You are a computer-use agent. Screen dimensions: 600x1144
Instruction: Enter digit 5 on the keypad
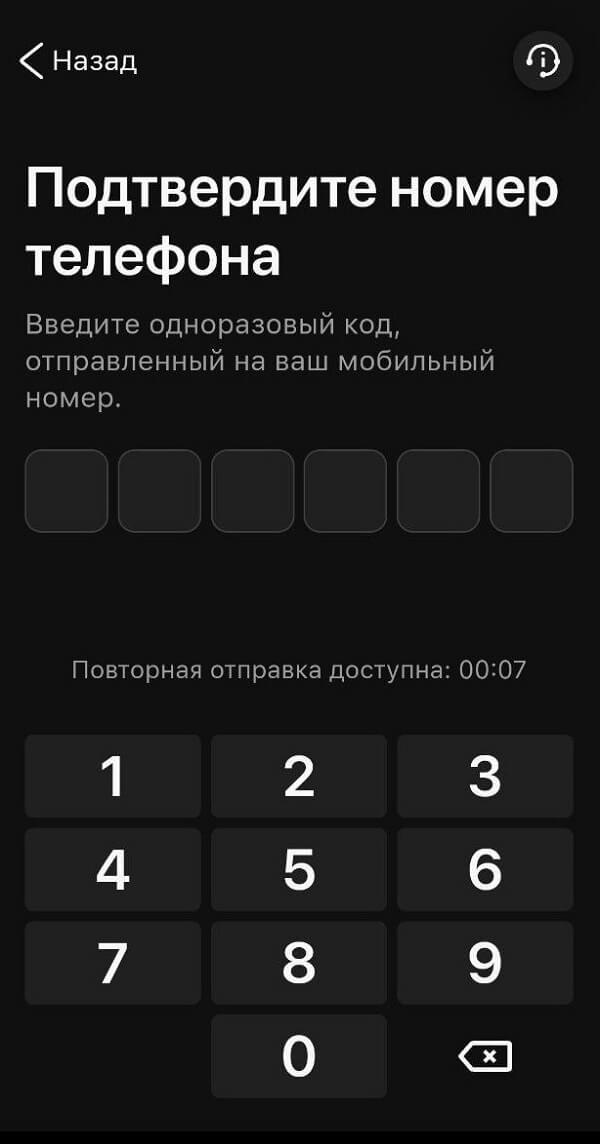(x=299, y=869)
